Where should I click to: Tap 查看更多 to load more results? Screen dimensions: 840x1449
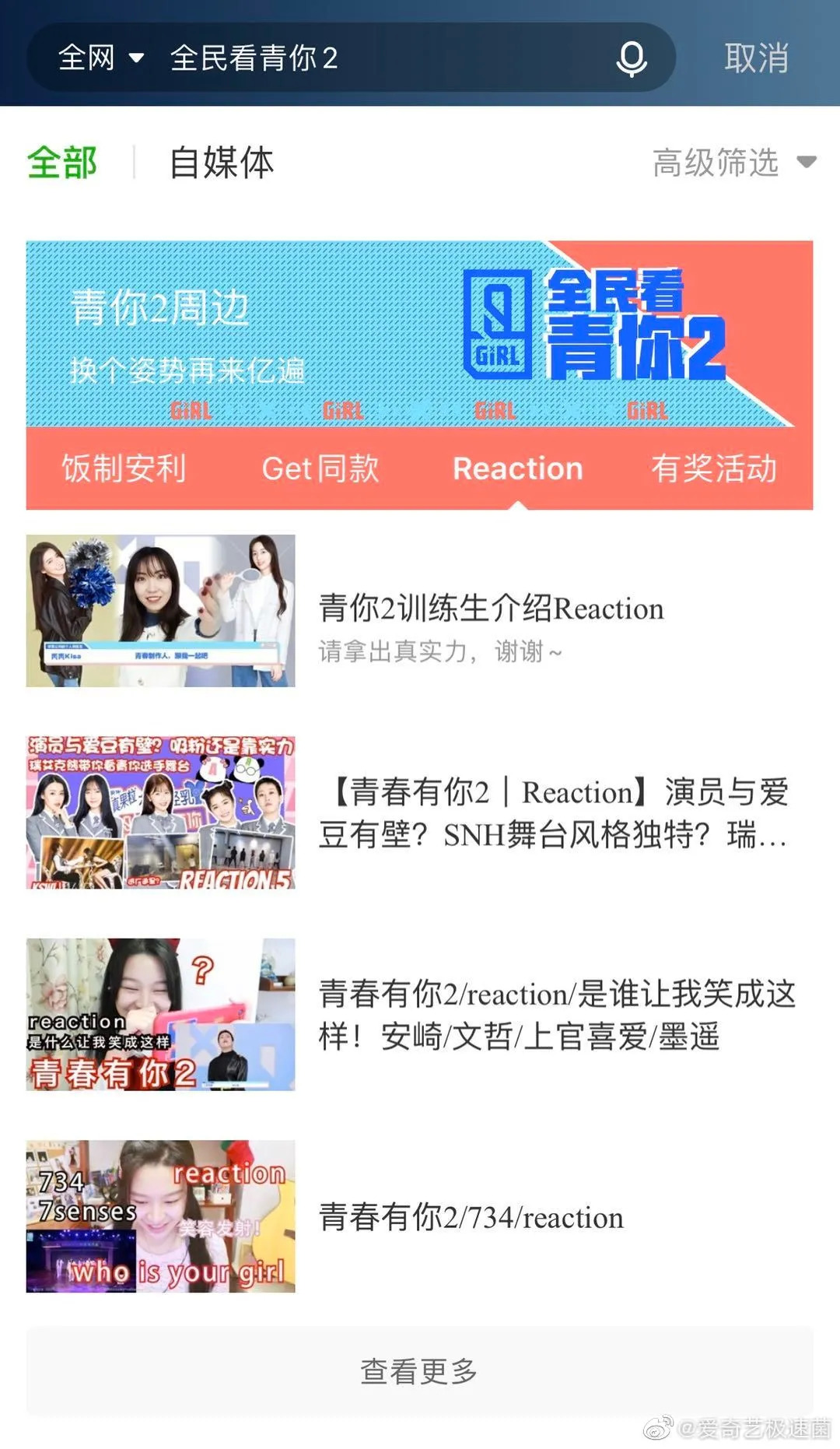coord(420,1371)
